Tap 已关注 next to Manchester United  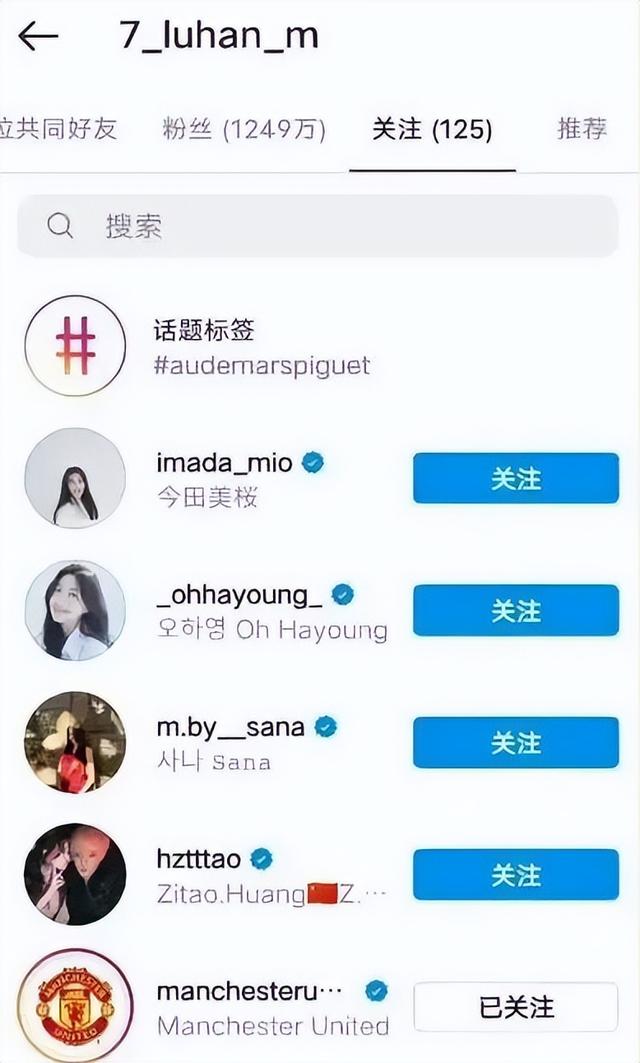click(515, 1006)
